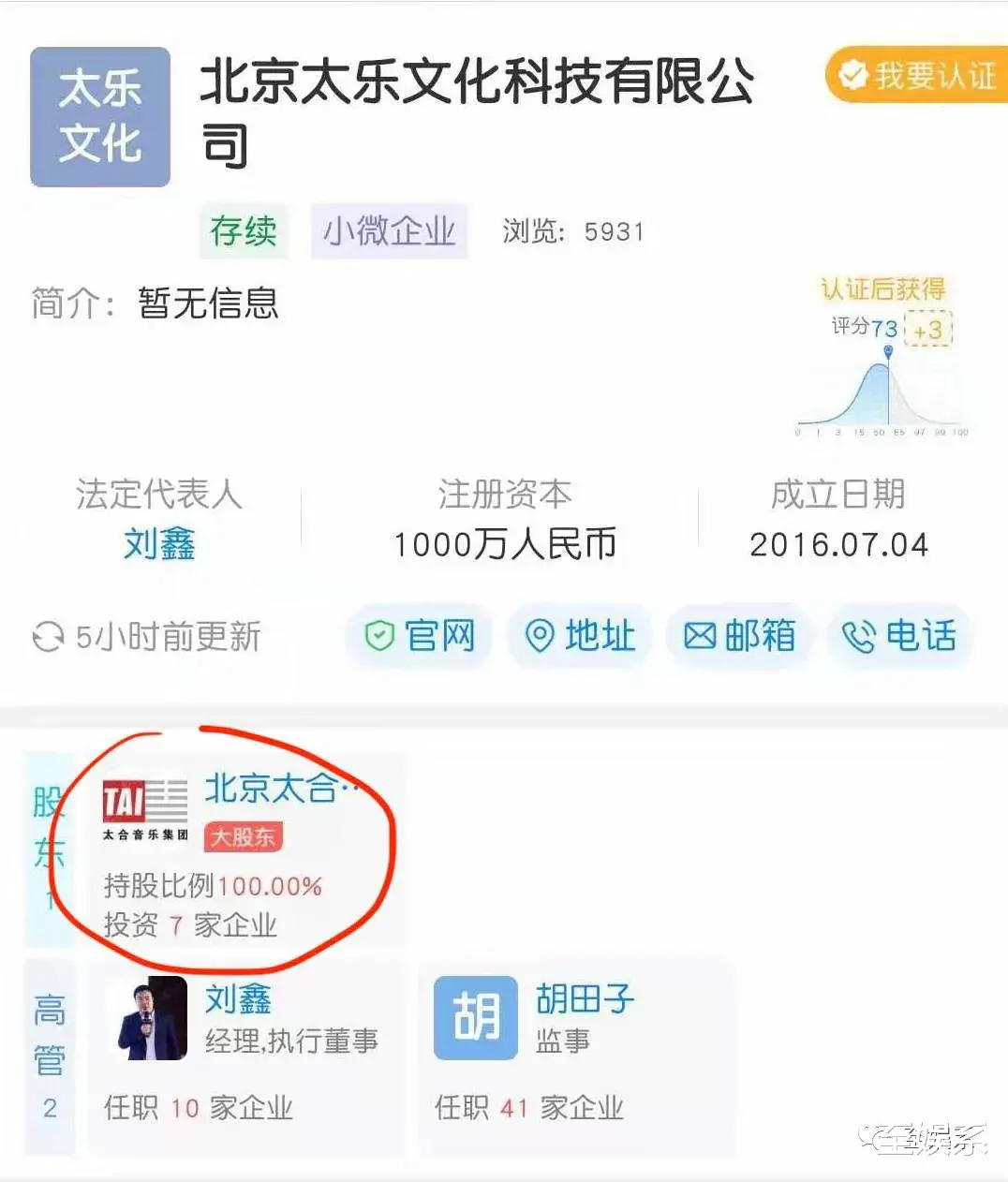Click the 地址 map pin icon
This screenshot has height=1182, width=1008.
(539, 635)
